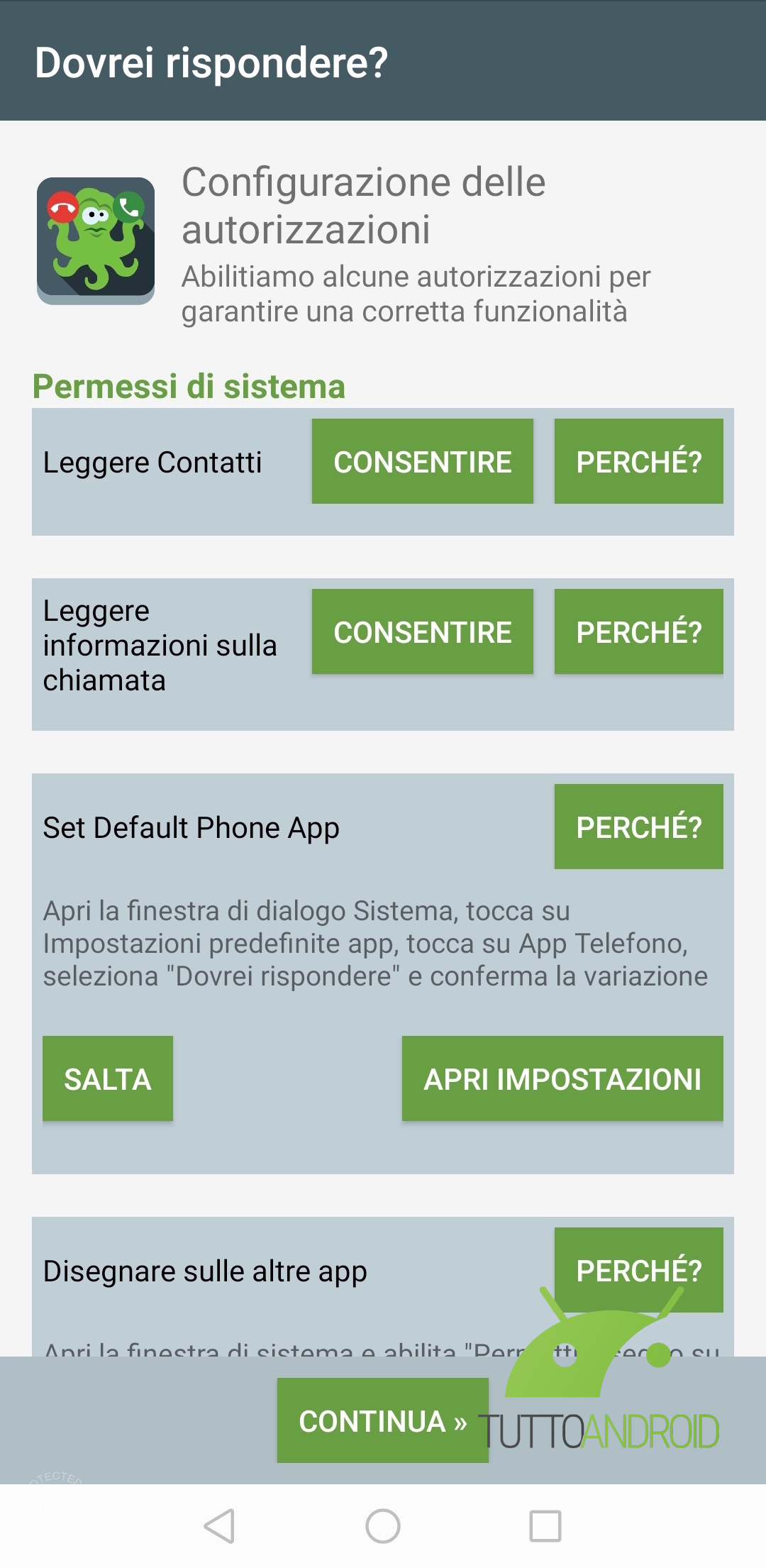Tap PERCHÉ? next to Leggere Contatti
The width and height of the screenshot is (766, 1568).
pos(638,461)
